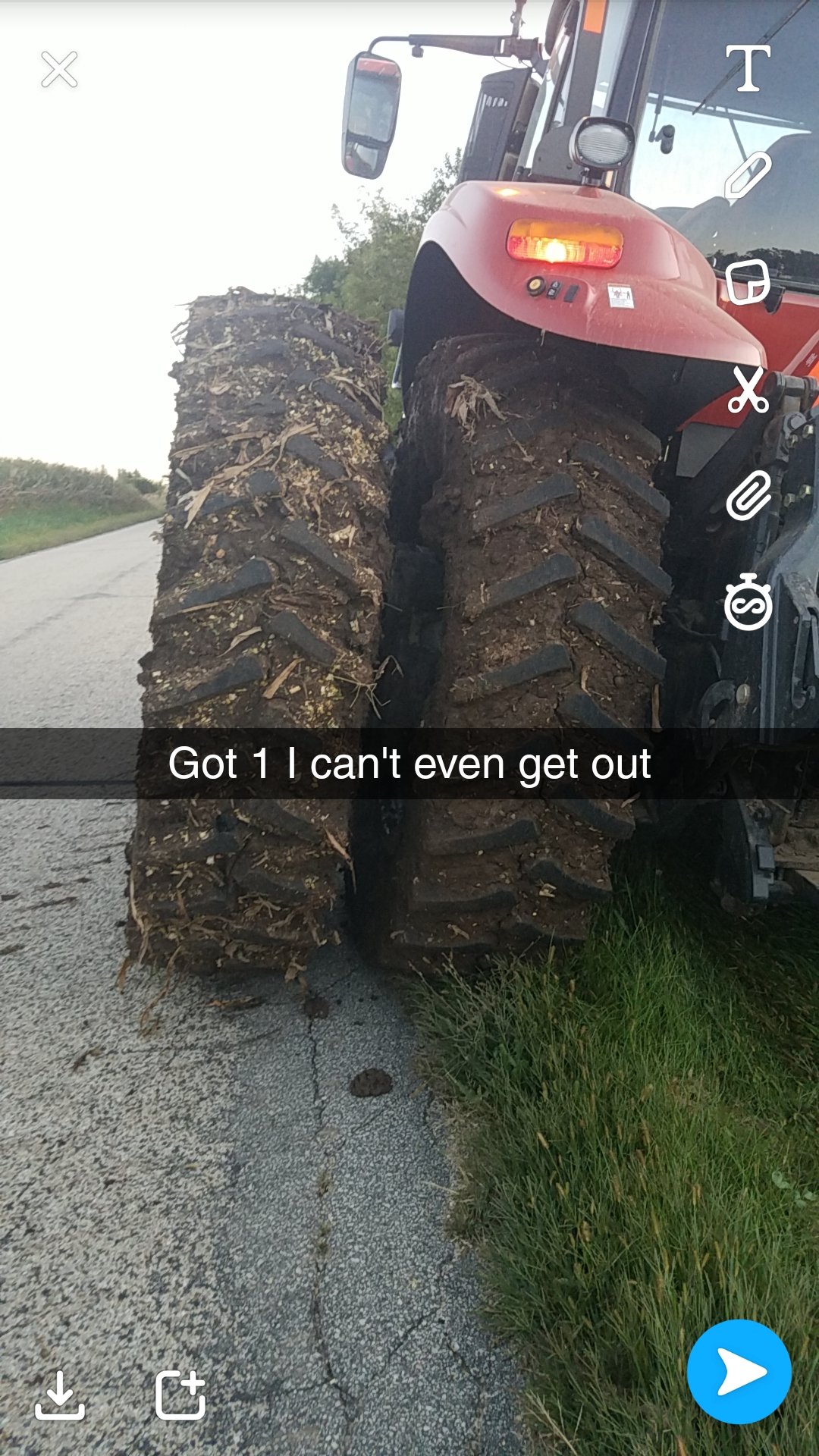The height and width of the screenshot is (1456, 819).
Task: Open the text tool
Action: (x=748, y=68)
